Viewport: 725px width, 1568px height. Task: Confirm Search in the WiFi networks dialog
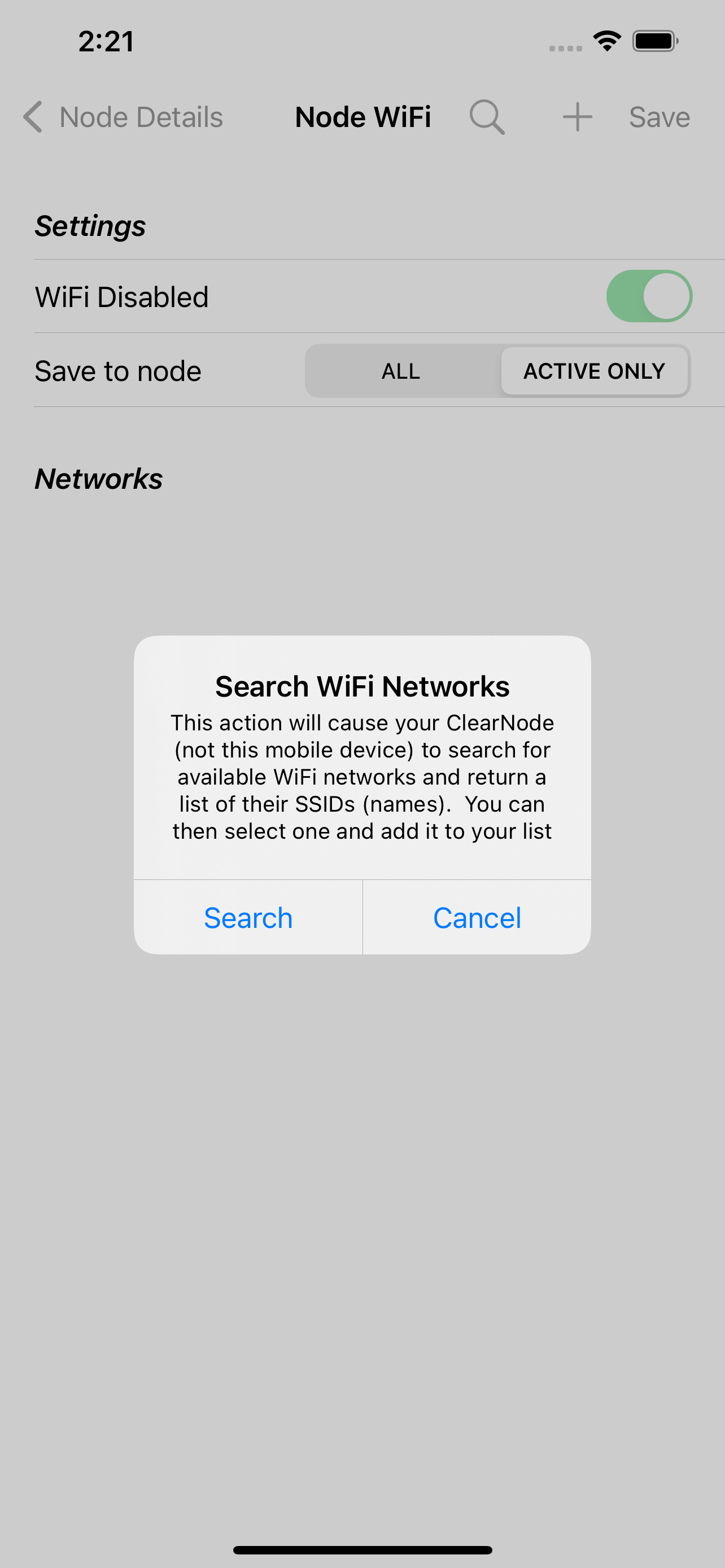click(x=248, y=917)
